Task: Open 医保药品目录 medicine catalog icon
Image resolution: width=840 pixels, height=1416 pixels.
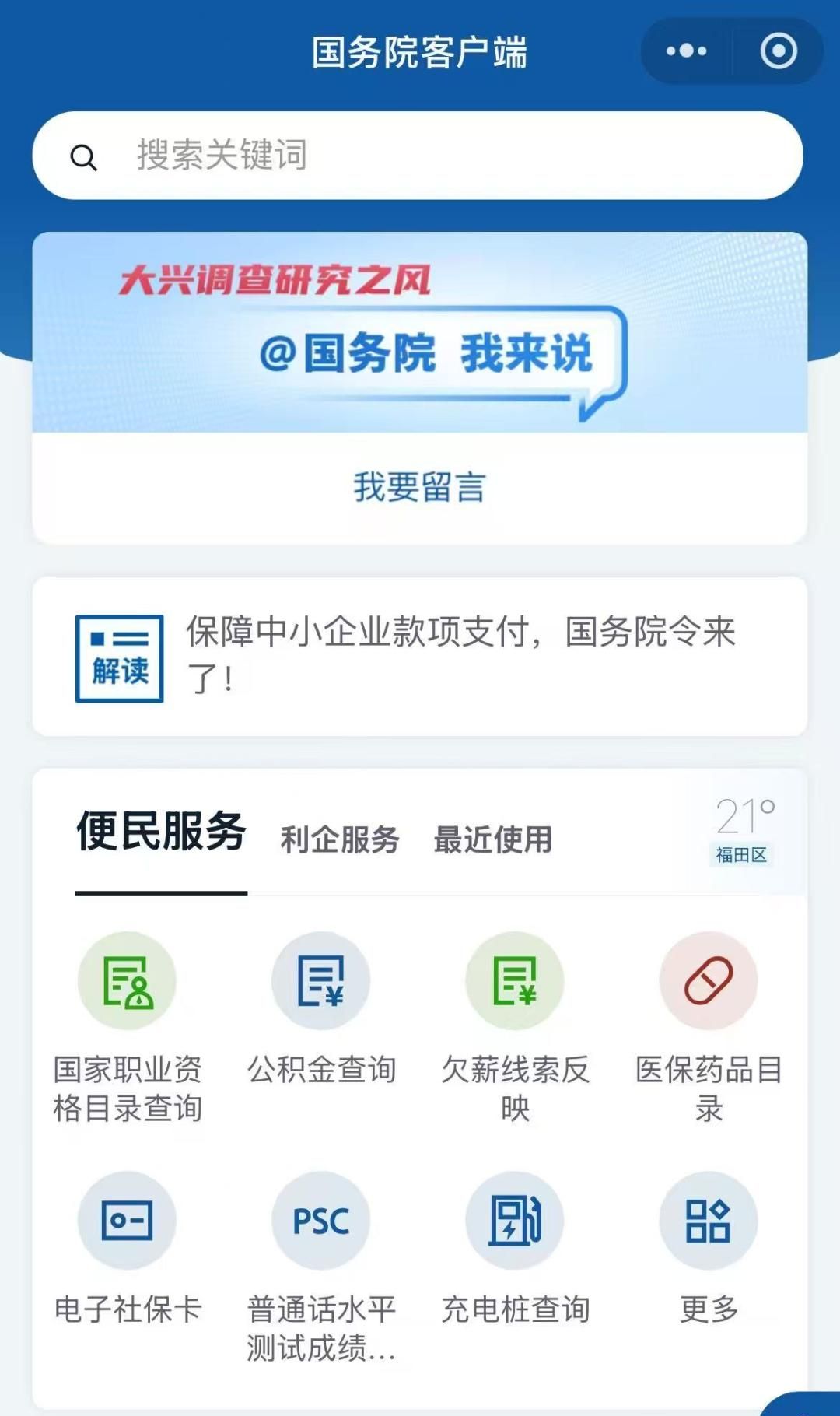Action: pos(707,980)
